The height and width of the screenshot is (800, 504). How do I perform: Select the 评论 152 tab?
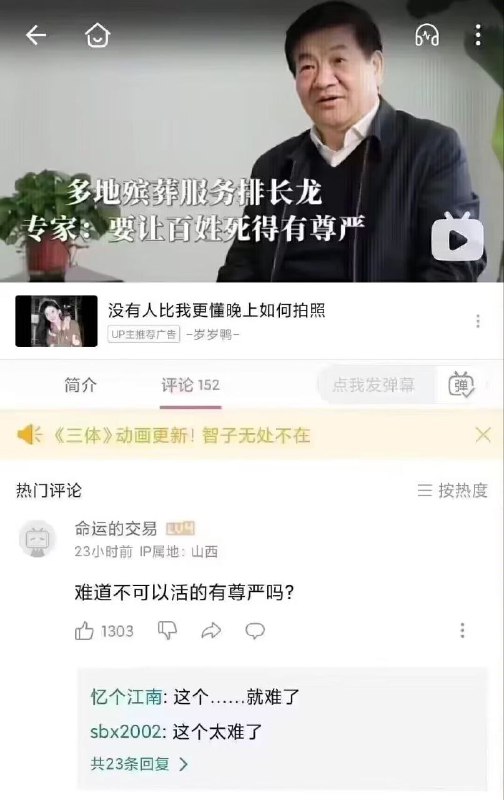coord(190,385)
